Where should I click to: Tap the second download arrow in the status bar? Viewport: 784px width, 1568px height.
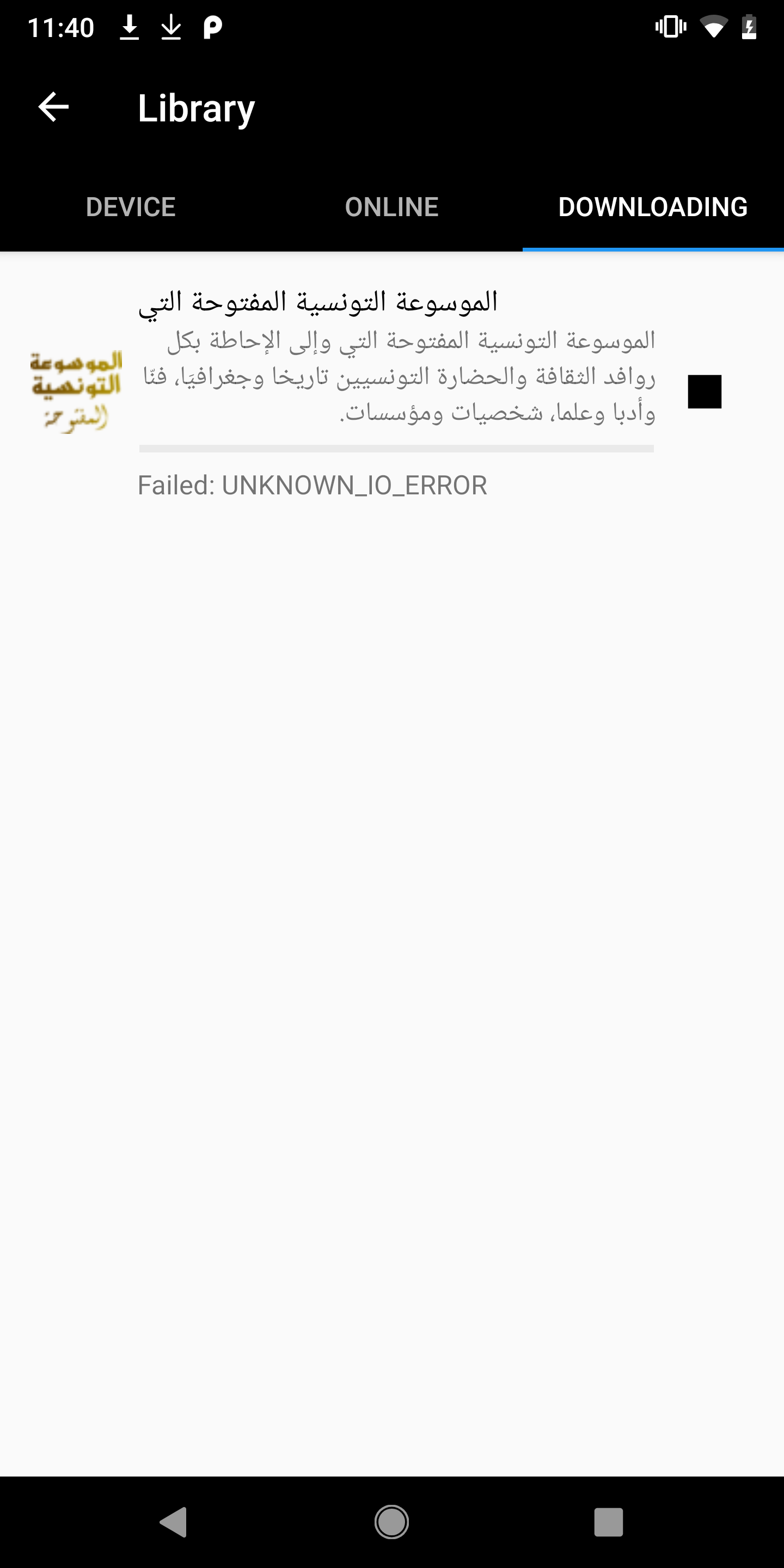pos(172,26)
